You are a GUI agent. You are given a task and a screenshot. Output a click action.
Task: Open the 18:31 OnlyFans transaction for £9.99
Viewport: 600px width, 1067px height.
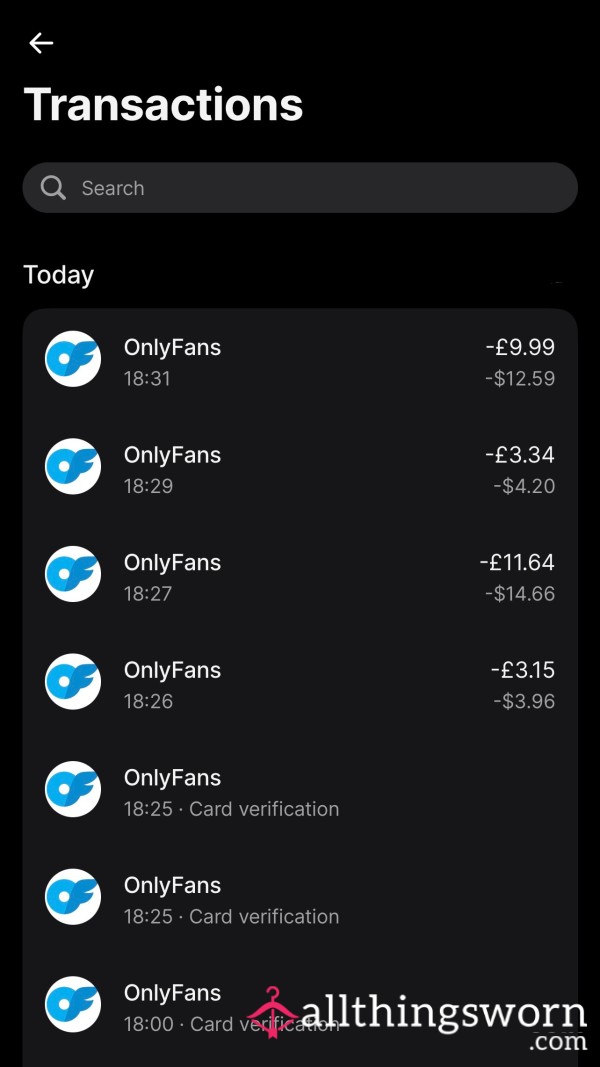pos(300,361)
